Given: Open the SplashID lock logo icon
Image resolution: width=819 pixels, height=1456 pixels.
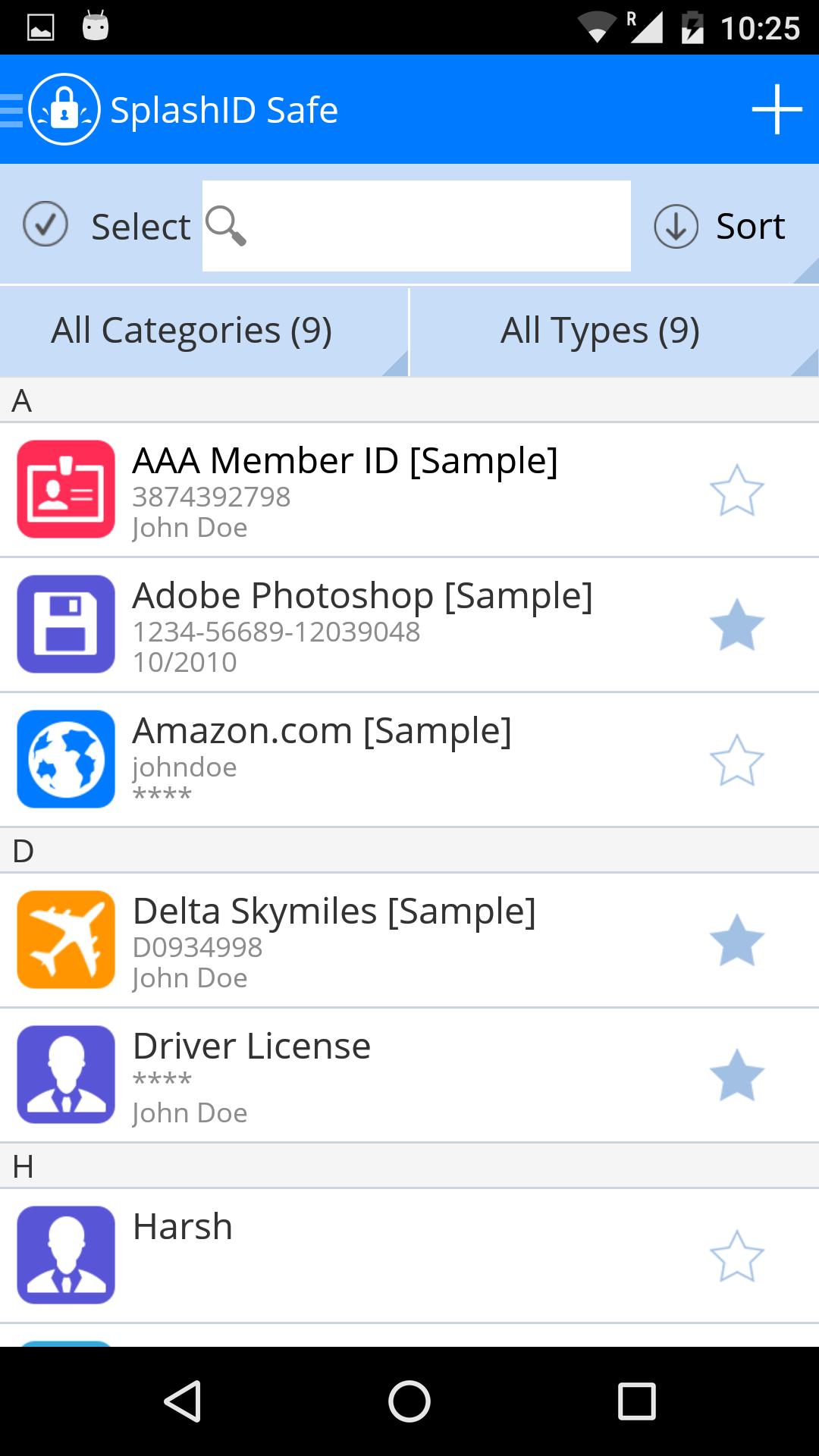Looking at the screenshot, I should pos(65,109).
